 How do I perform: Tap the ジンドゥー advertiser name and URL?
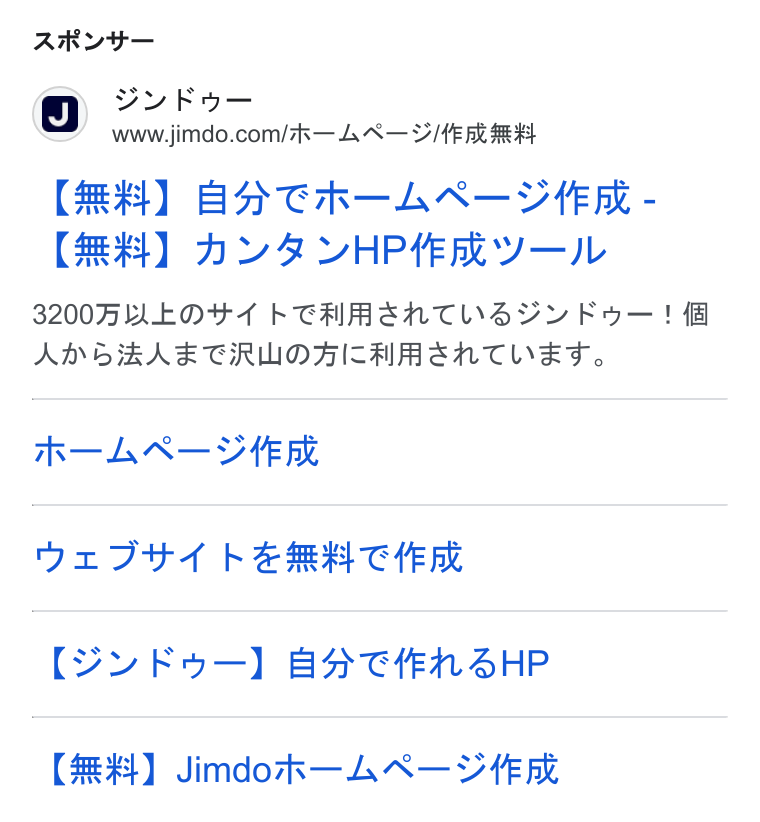(x=324, y=115)
